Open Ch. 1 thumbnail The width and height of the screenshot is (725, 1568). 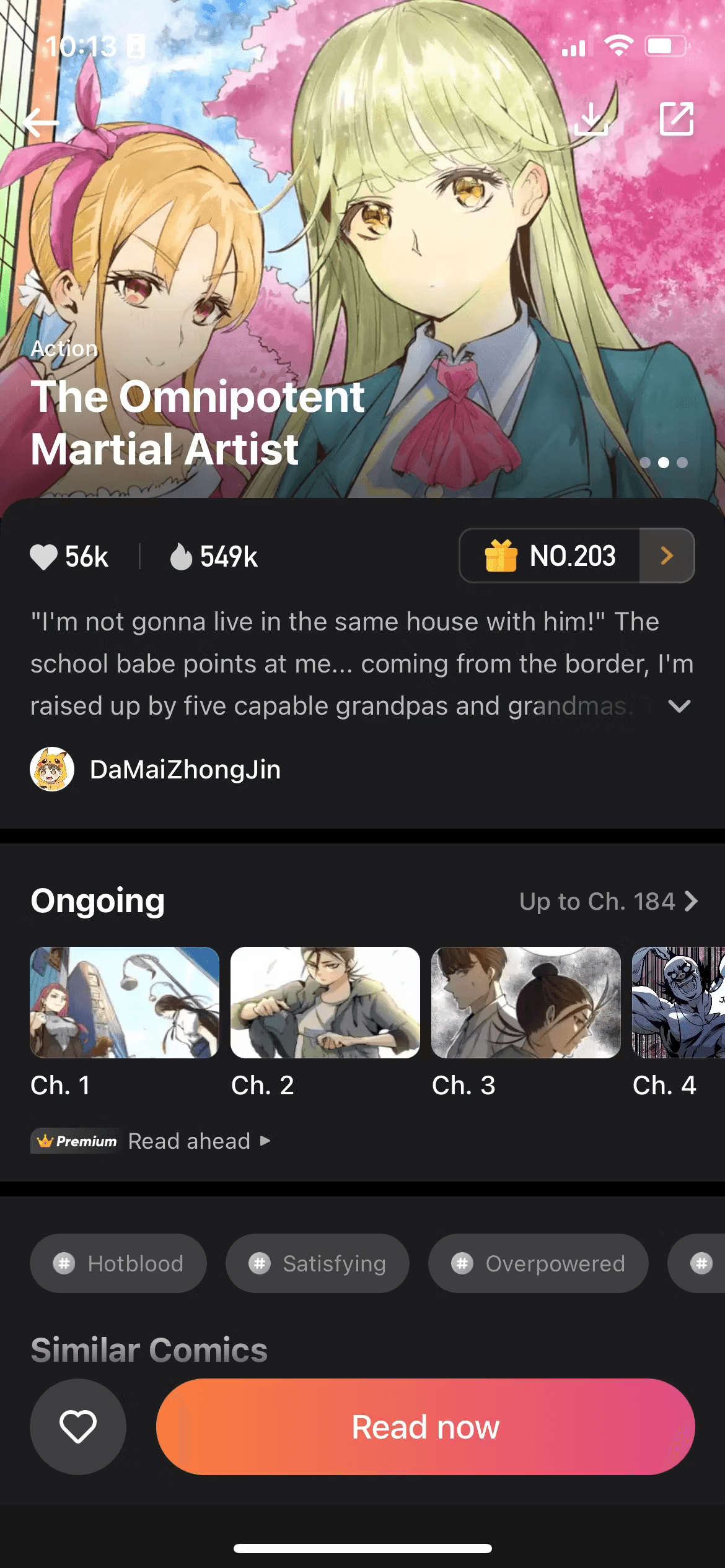coord(125,1002)
